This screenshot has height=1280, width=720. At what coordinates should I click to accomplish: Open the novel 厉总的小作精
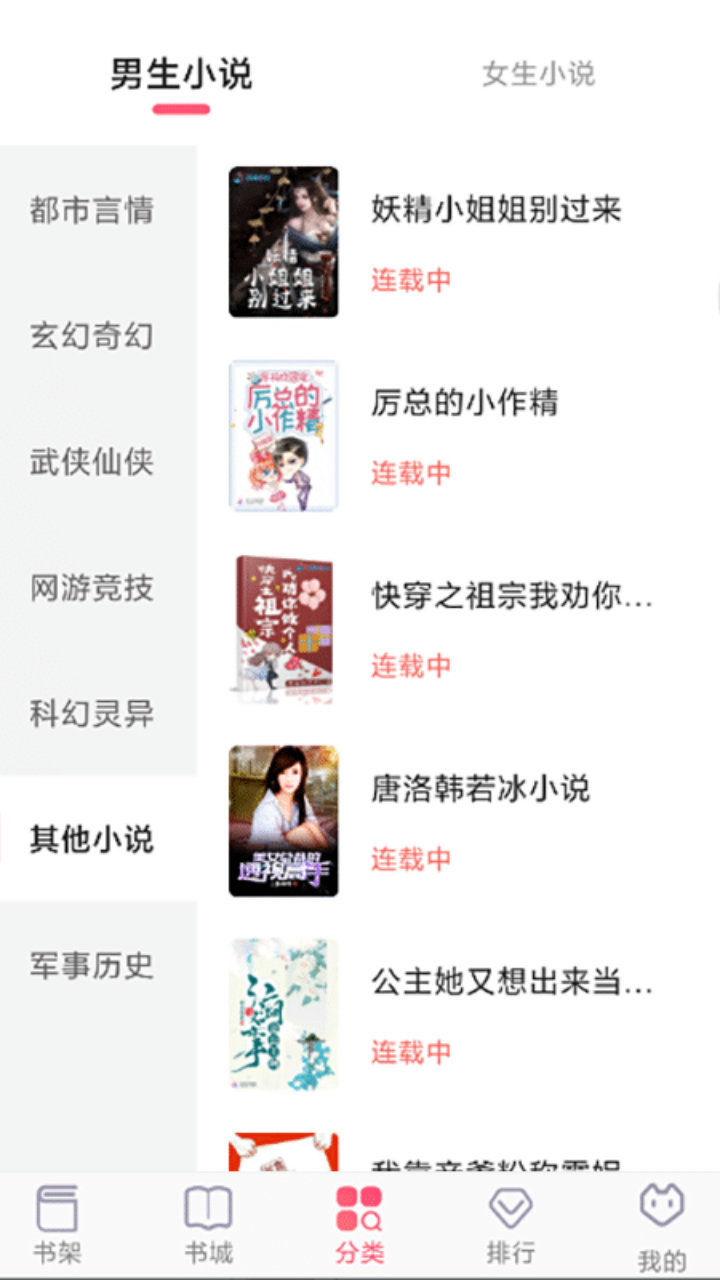[464, 402]
